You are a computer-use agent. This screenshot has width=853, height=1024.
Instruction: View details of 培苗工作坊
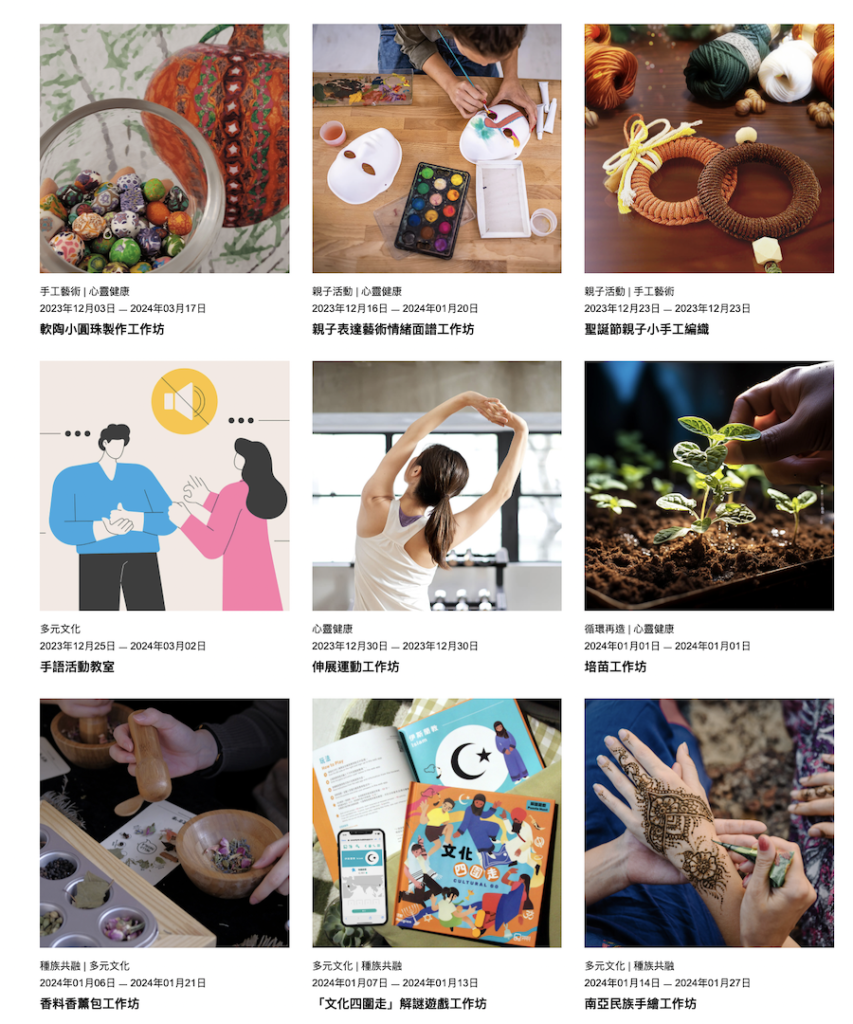[x=708, y=485]
